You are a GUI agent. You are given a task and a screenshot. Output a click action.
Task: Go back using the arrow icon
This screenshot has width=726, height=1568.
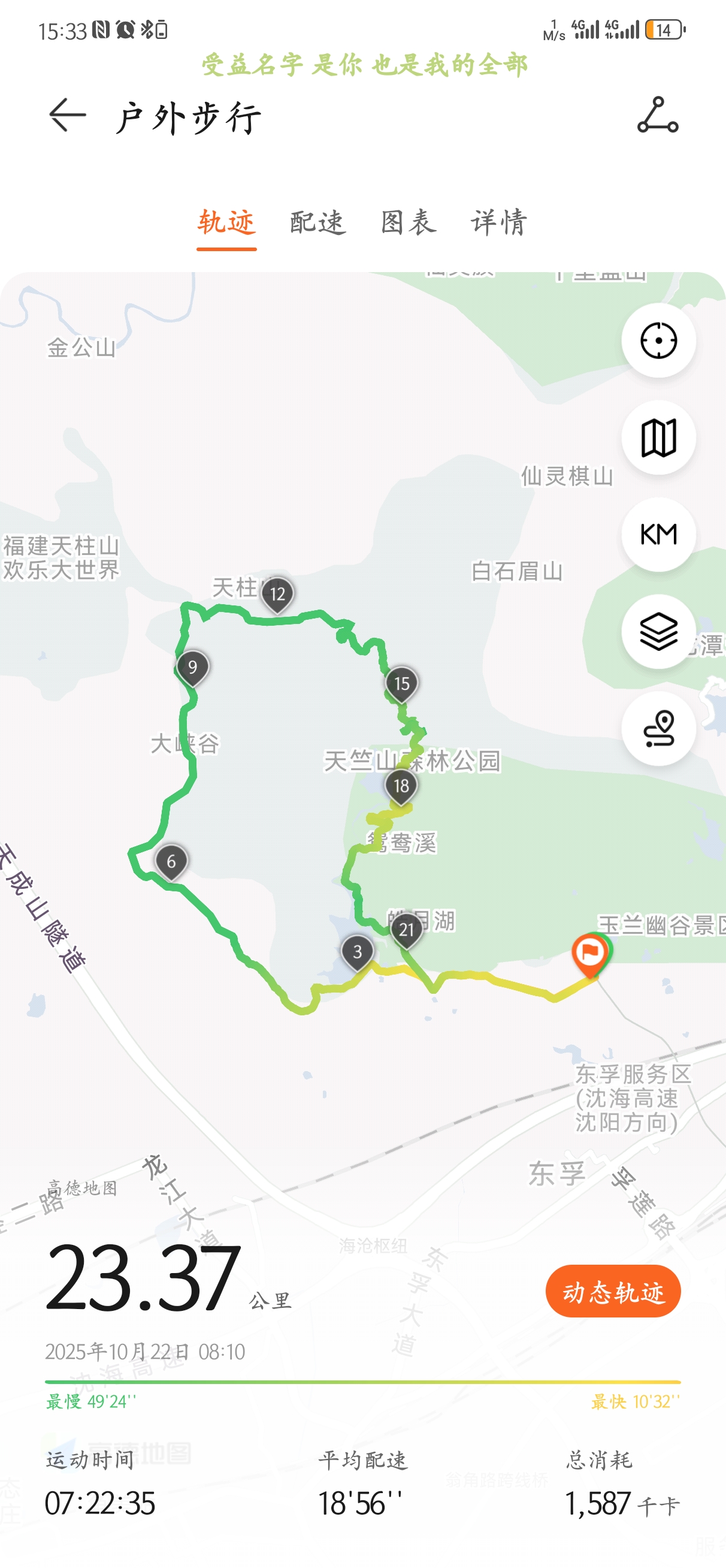point(67,116)
